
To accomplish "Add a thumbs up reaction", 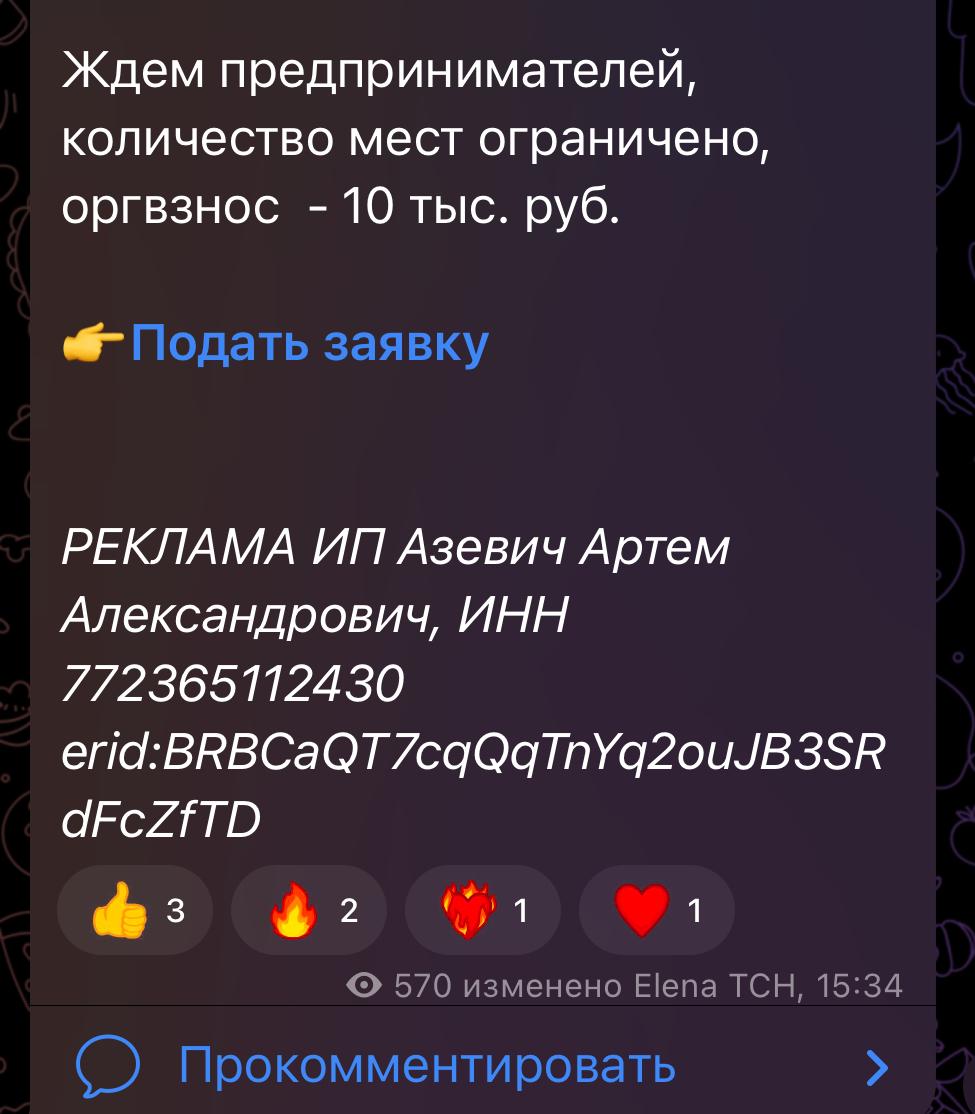I will tap(135, 911).
